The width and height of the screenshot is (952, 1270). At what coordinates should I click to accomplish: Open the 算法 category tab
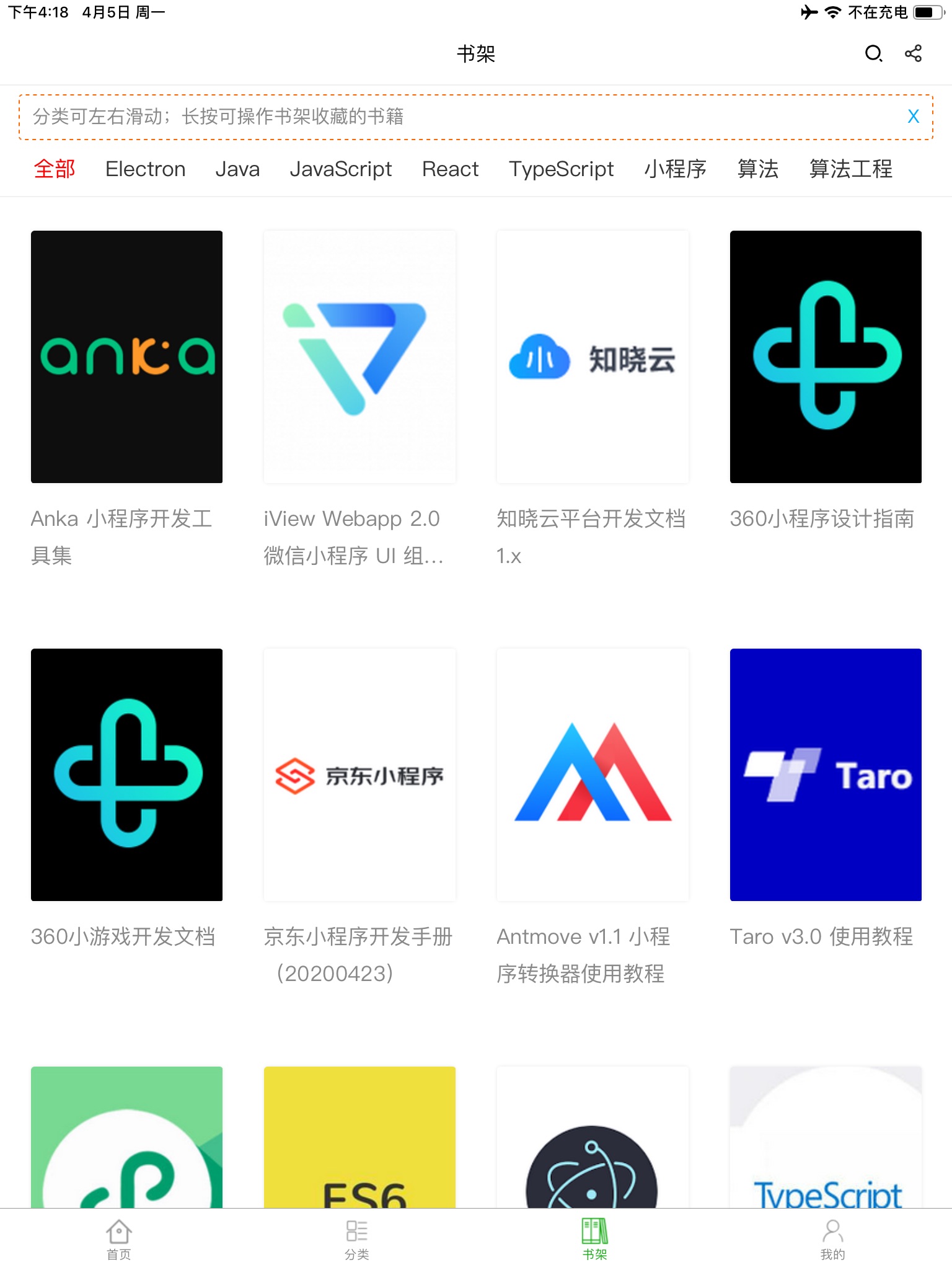coord(757,169)
